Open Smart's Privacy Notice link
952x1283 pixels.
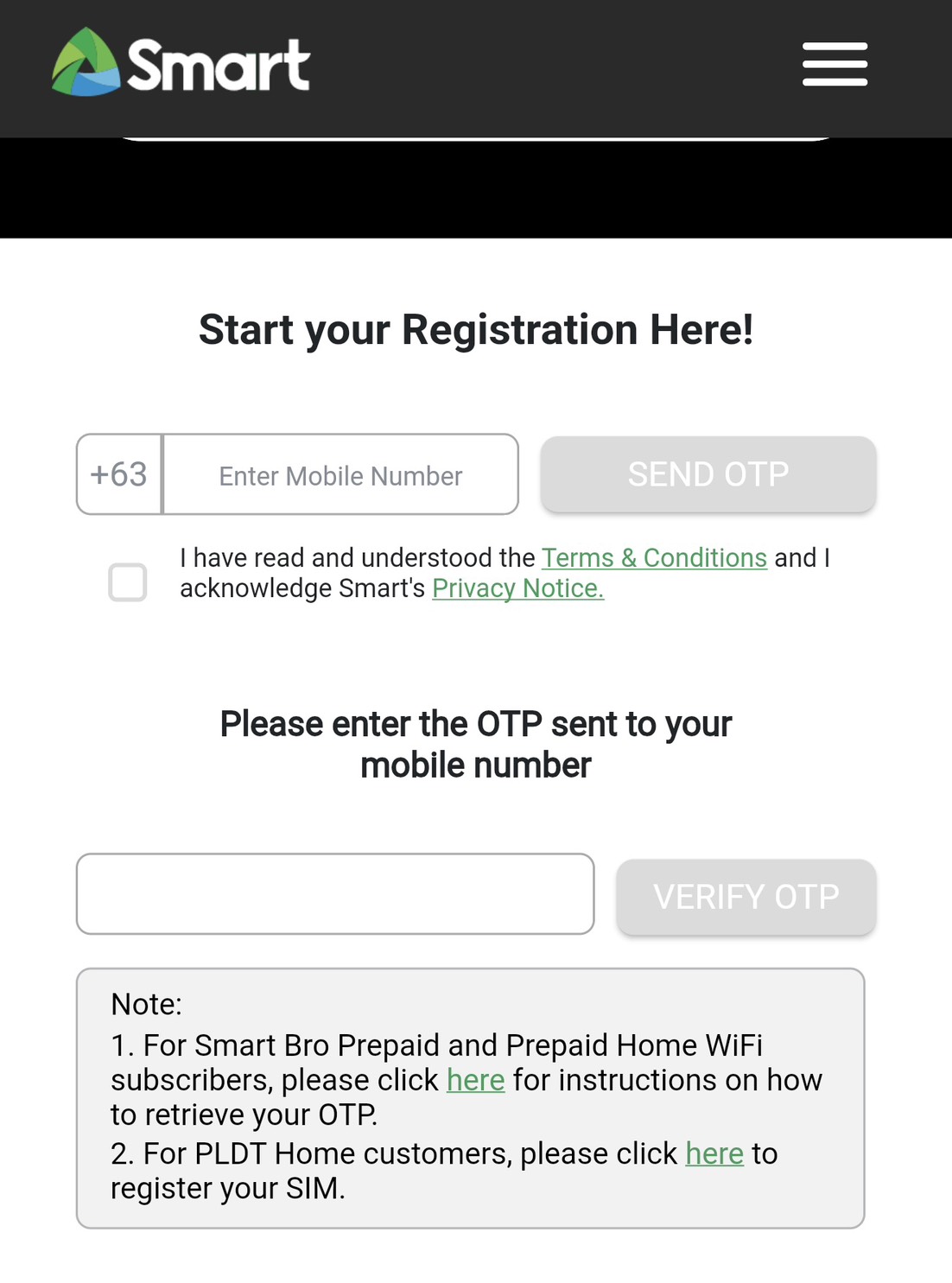pos(517,588)
